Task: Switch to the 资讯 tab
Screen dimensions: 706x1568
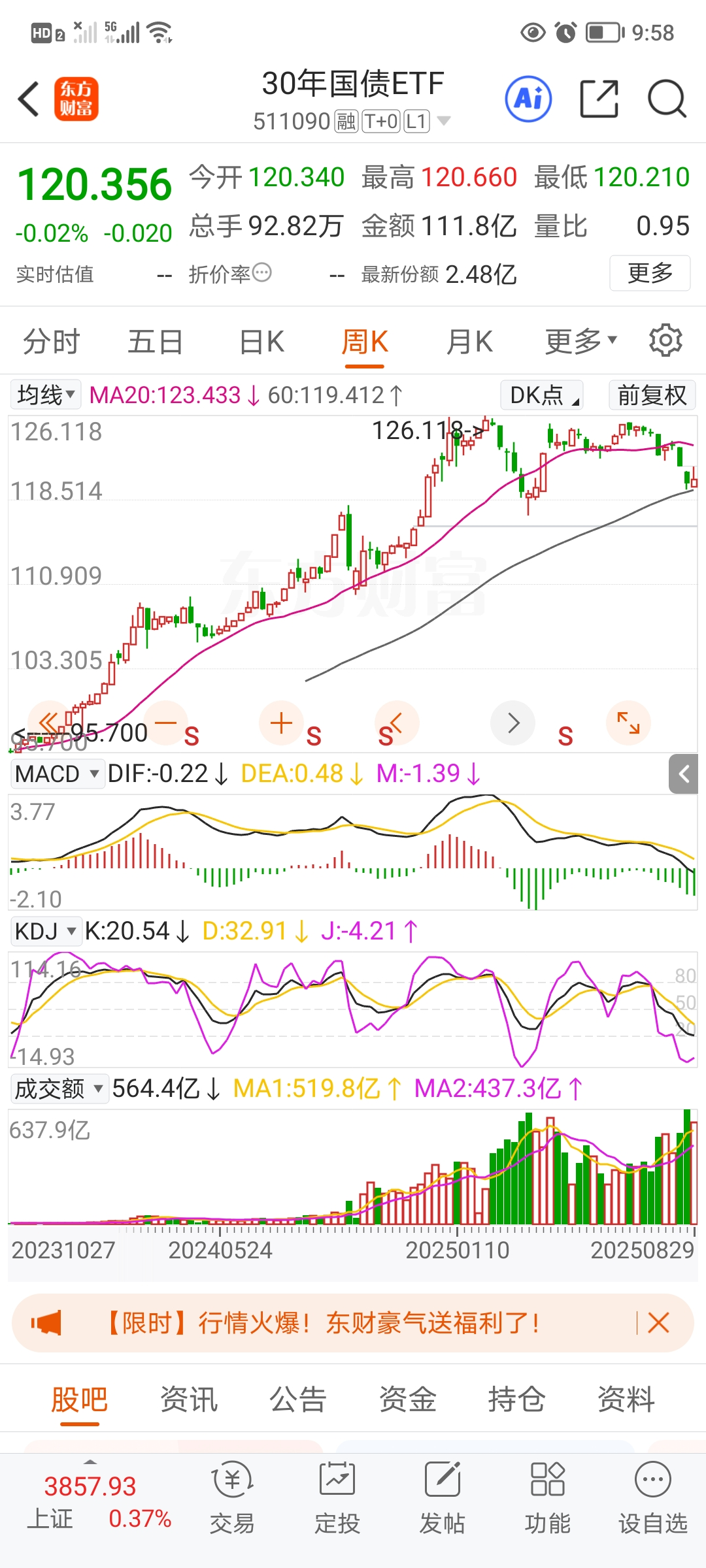Action: click(189, 1399)
